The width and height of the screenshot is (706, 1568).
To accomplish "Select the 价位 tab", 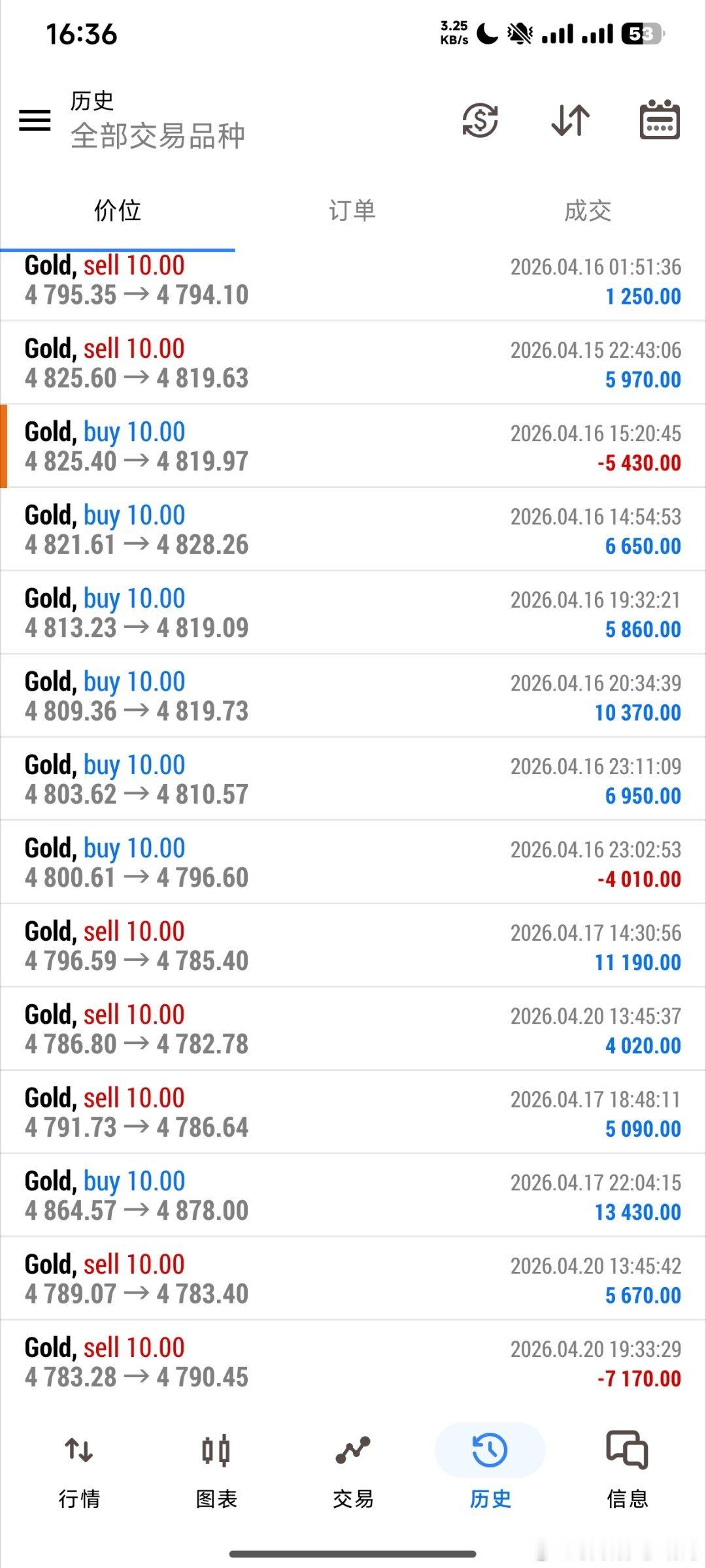I will coord(118,211).
